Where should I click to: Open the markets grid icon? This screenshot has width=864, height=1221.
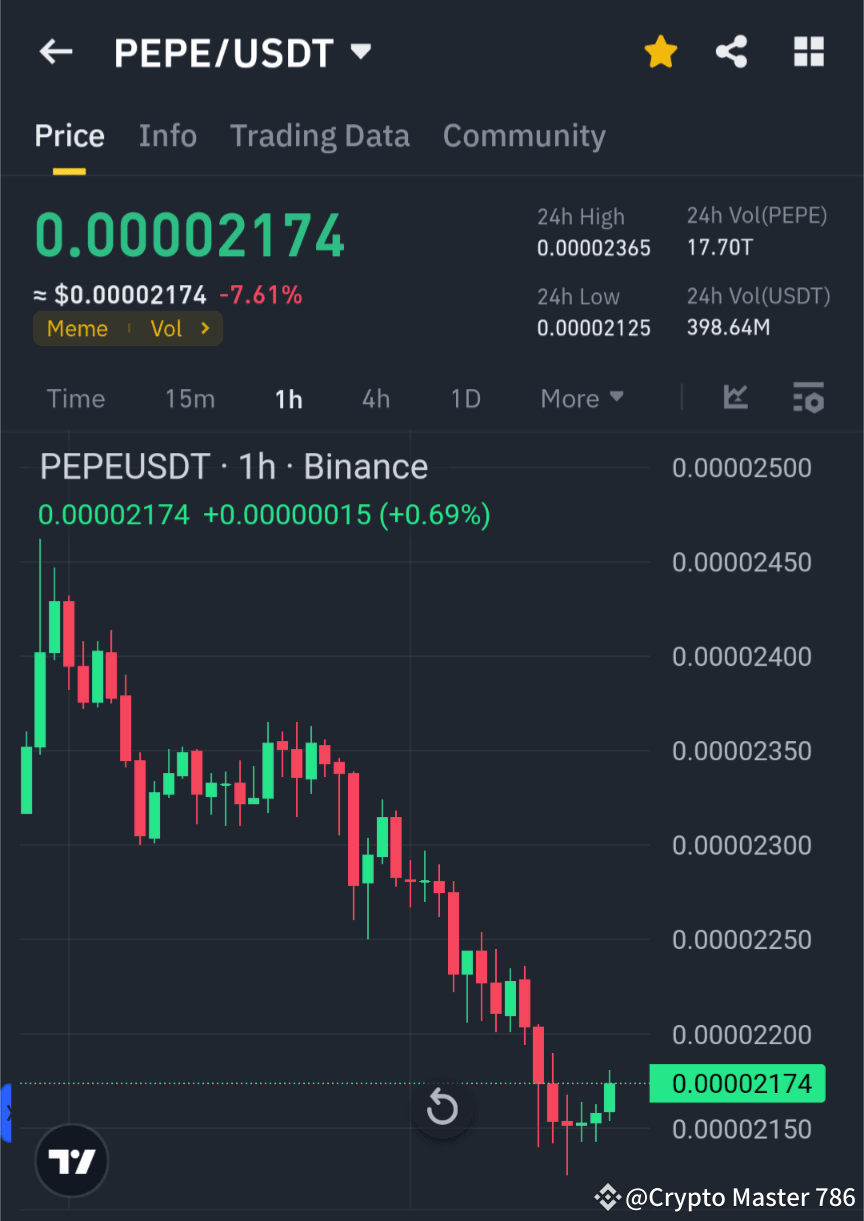coord(808,51)
